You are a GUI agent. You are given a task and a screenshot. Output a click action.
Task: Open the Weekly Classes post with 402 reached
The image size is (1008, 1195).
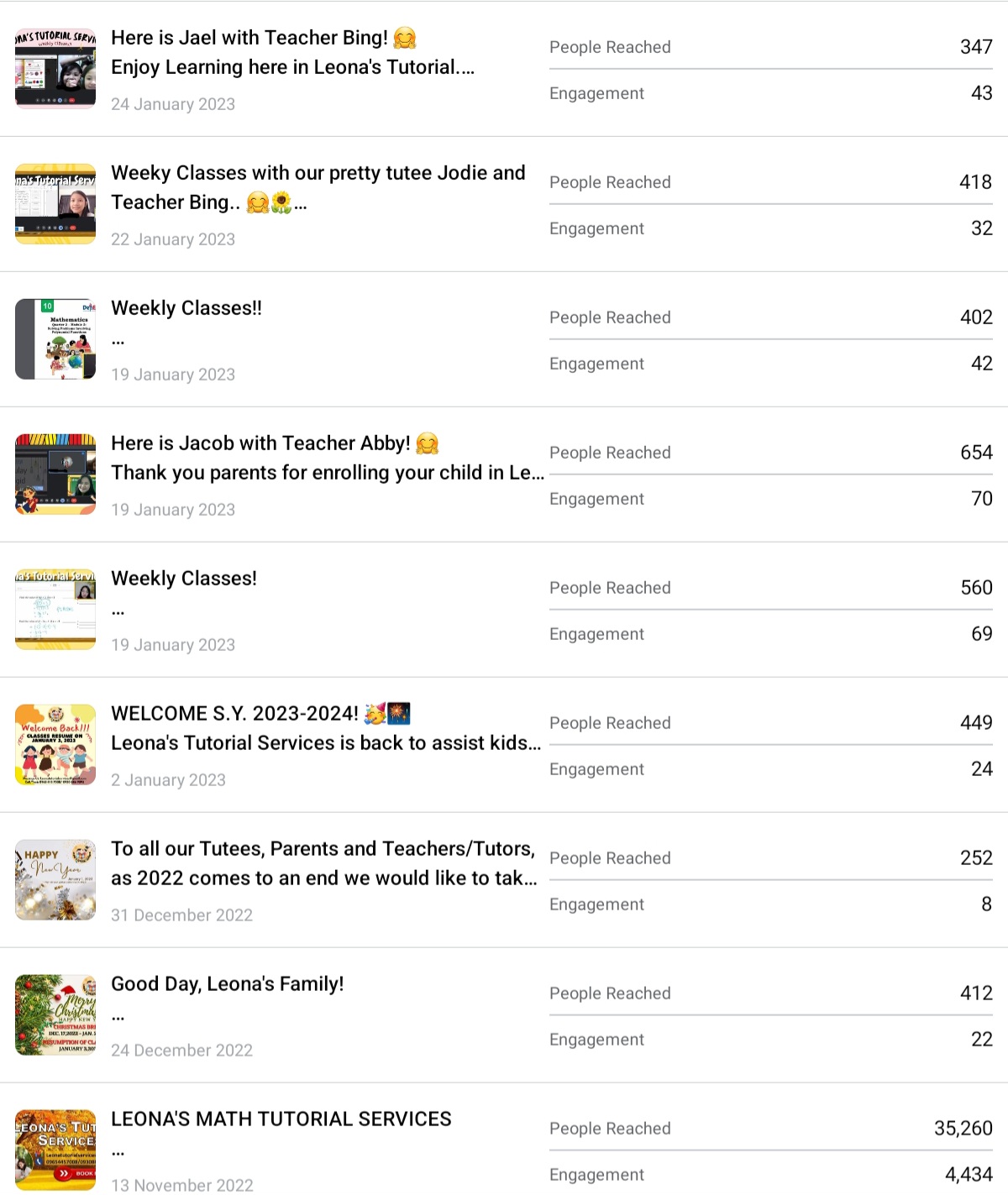(x=186, y=309)
